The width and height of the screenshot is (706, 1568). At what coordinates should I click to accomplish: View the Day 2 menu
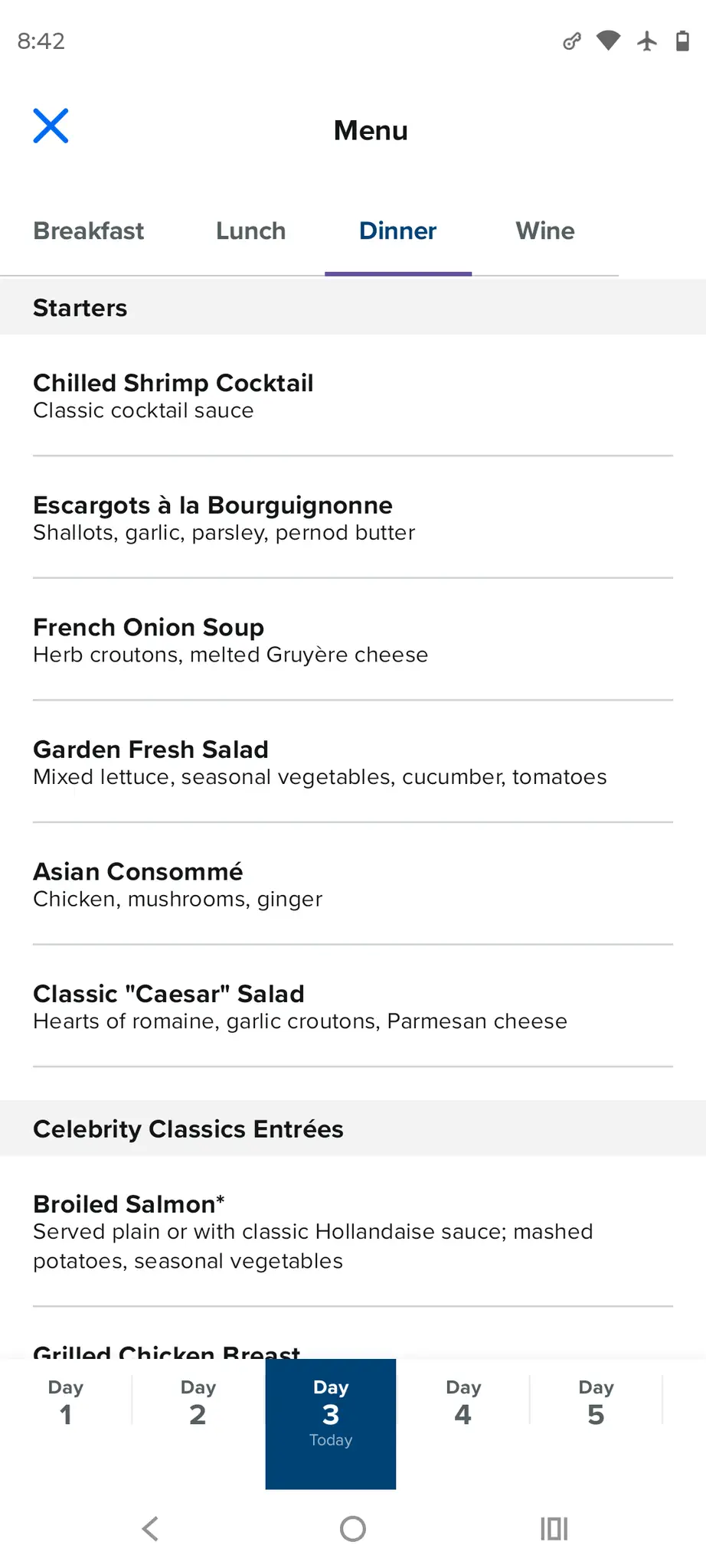point(198,1403)
